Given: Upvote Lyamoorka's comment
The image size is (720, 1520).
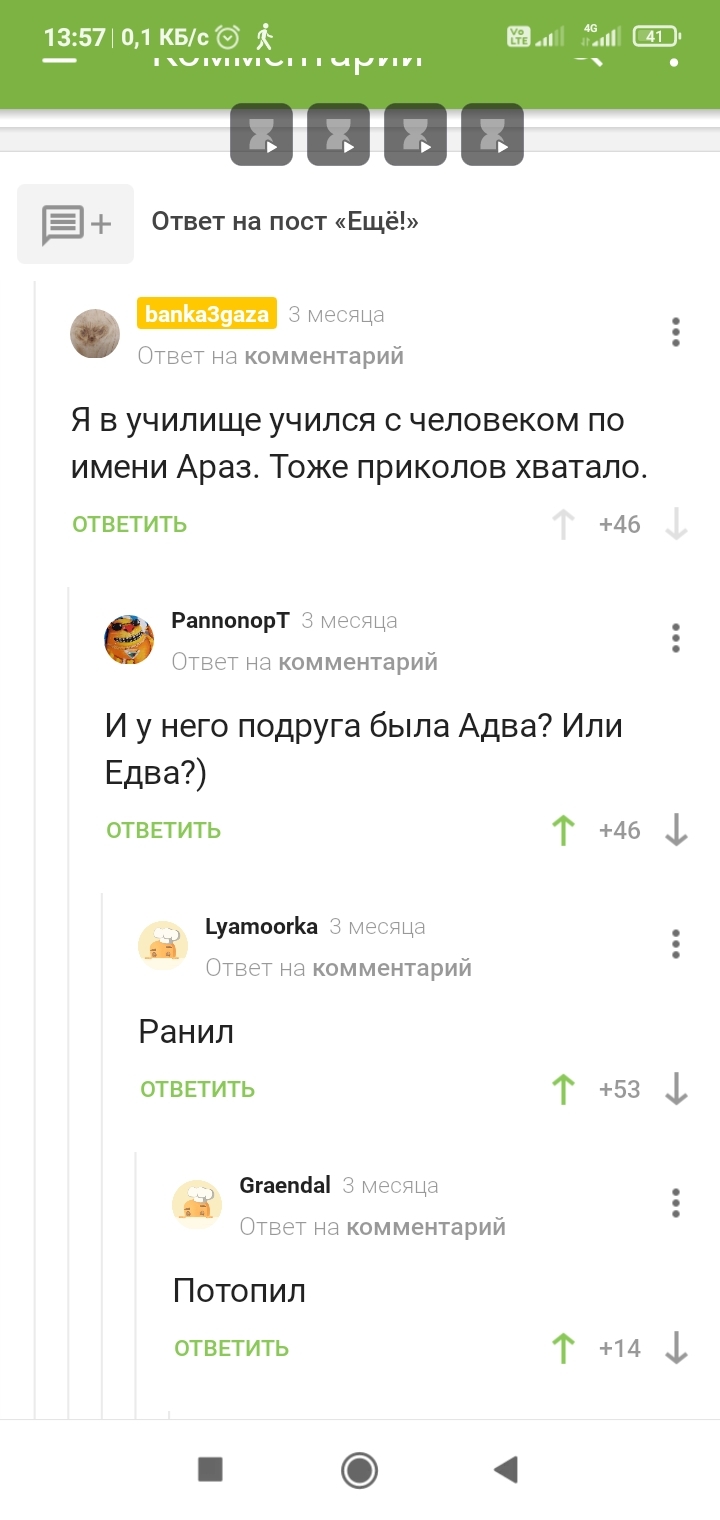Looking at the screenshot, I should pos(564,1089).
